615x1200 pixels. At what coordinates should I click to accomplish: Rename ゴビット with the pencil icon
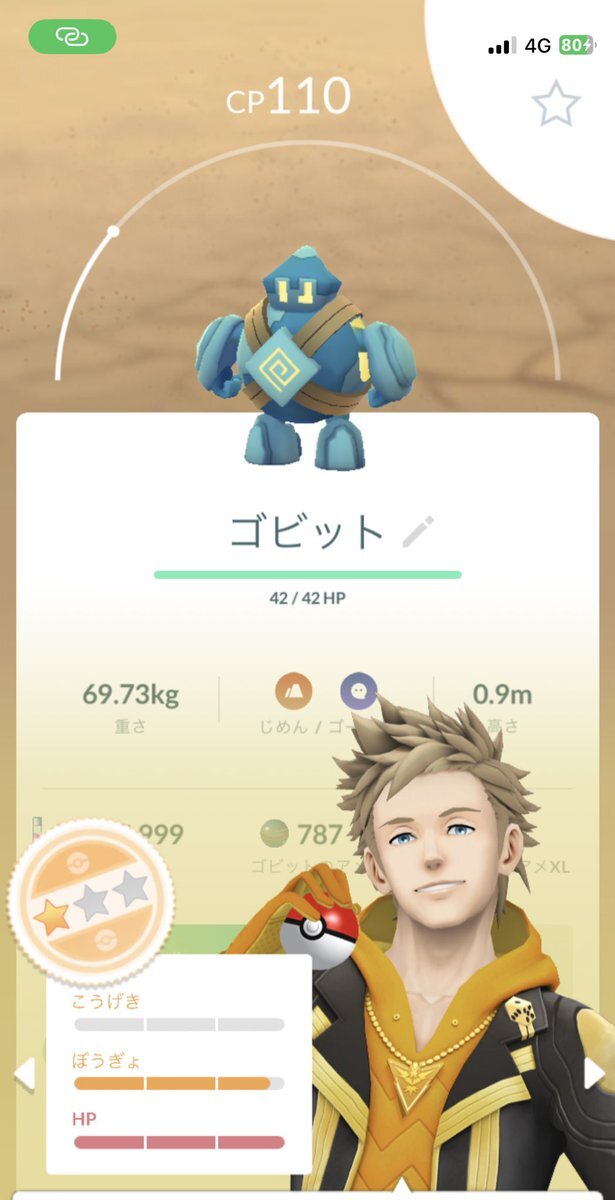pyautogui.click(x=418, y=531)
